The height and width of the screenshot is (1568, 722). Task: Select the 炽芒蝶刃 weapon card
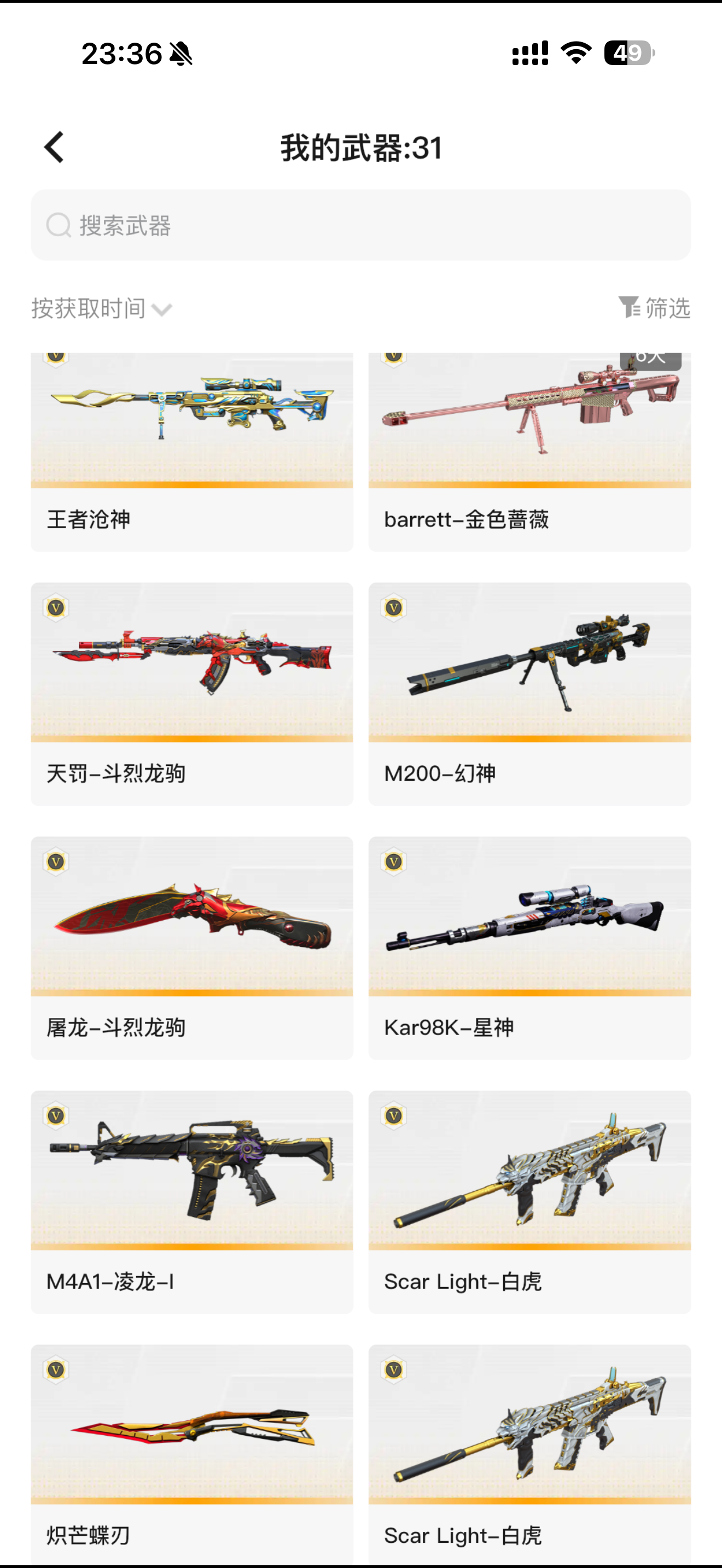[192, 1454]
